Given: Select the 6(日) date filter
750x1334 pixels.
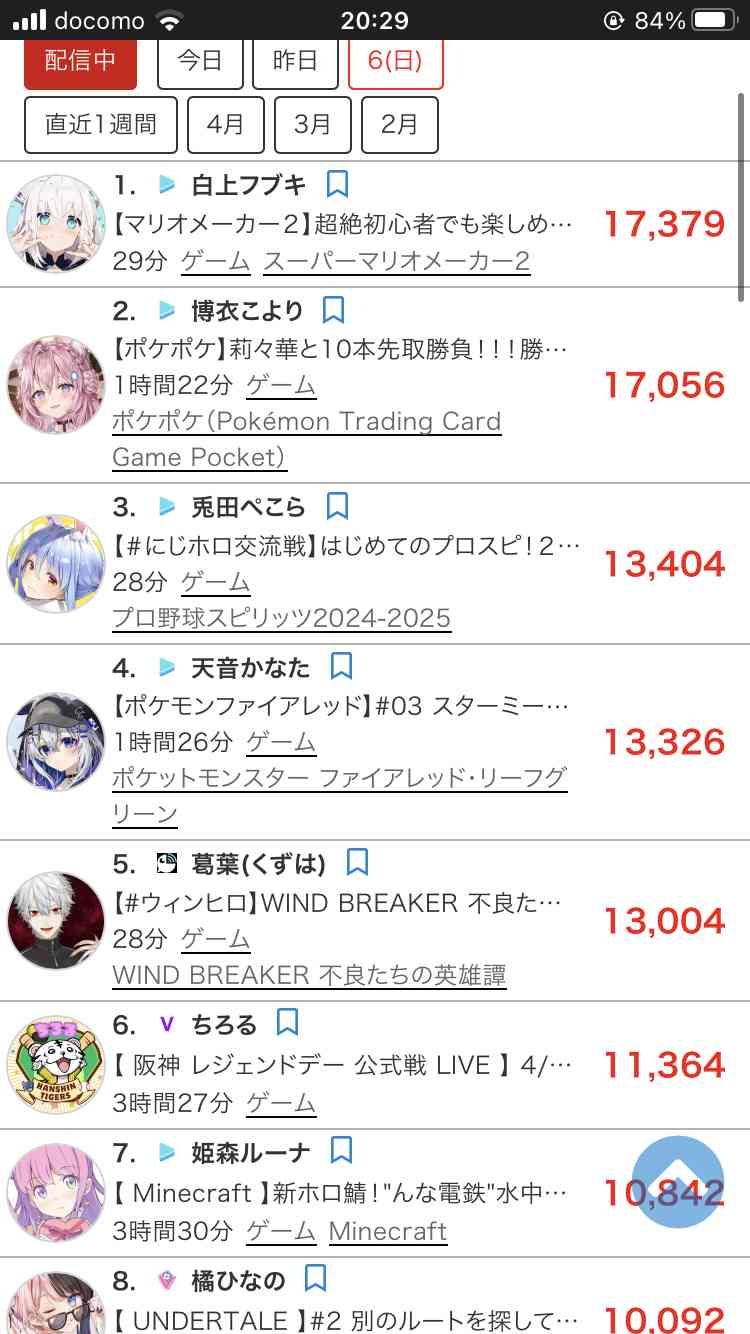Looking at the screenshot, I should (395, 61).
